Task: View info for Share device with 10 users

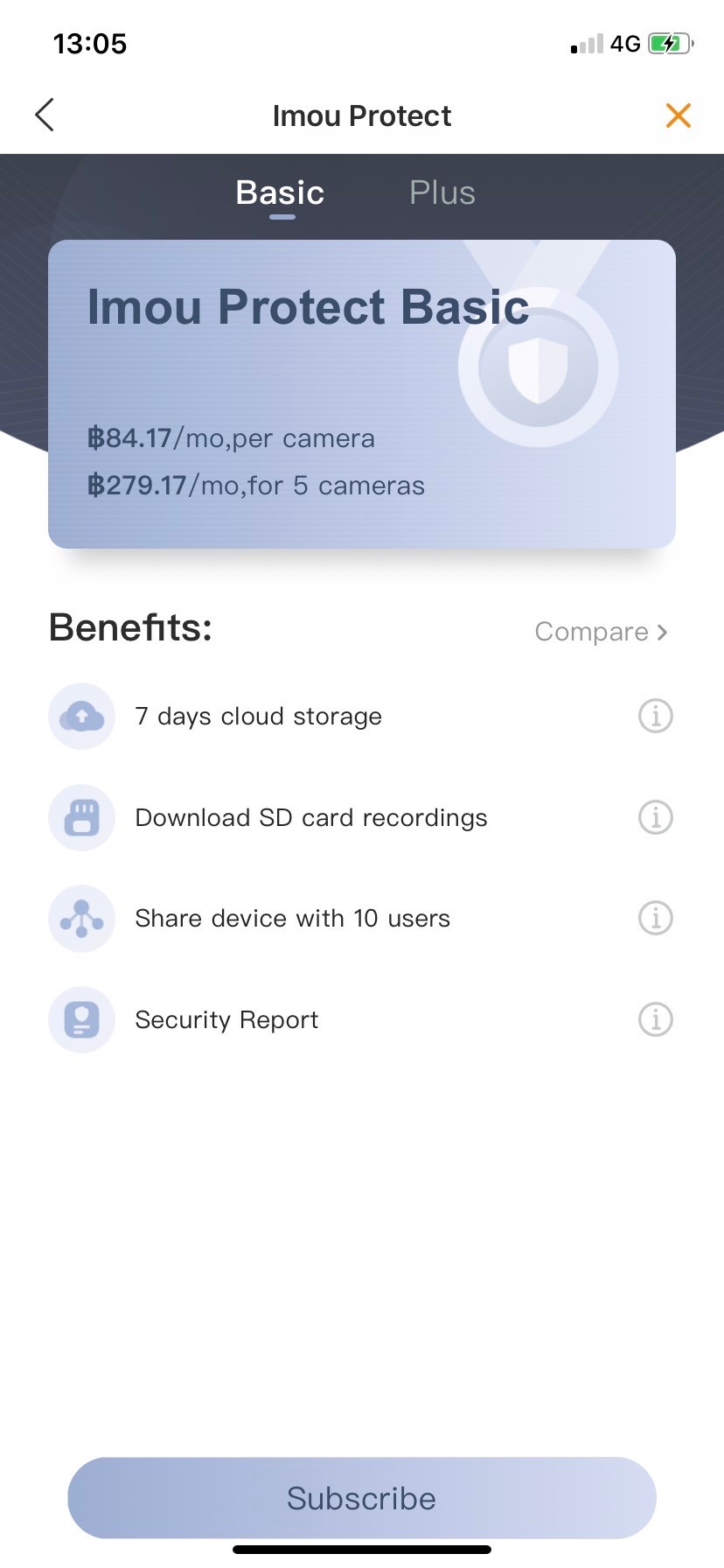Action: [656, 918]
